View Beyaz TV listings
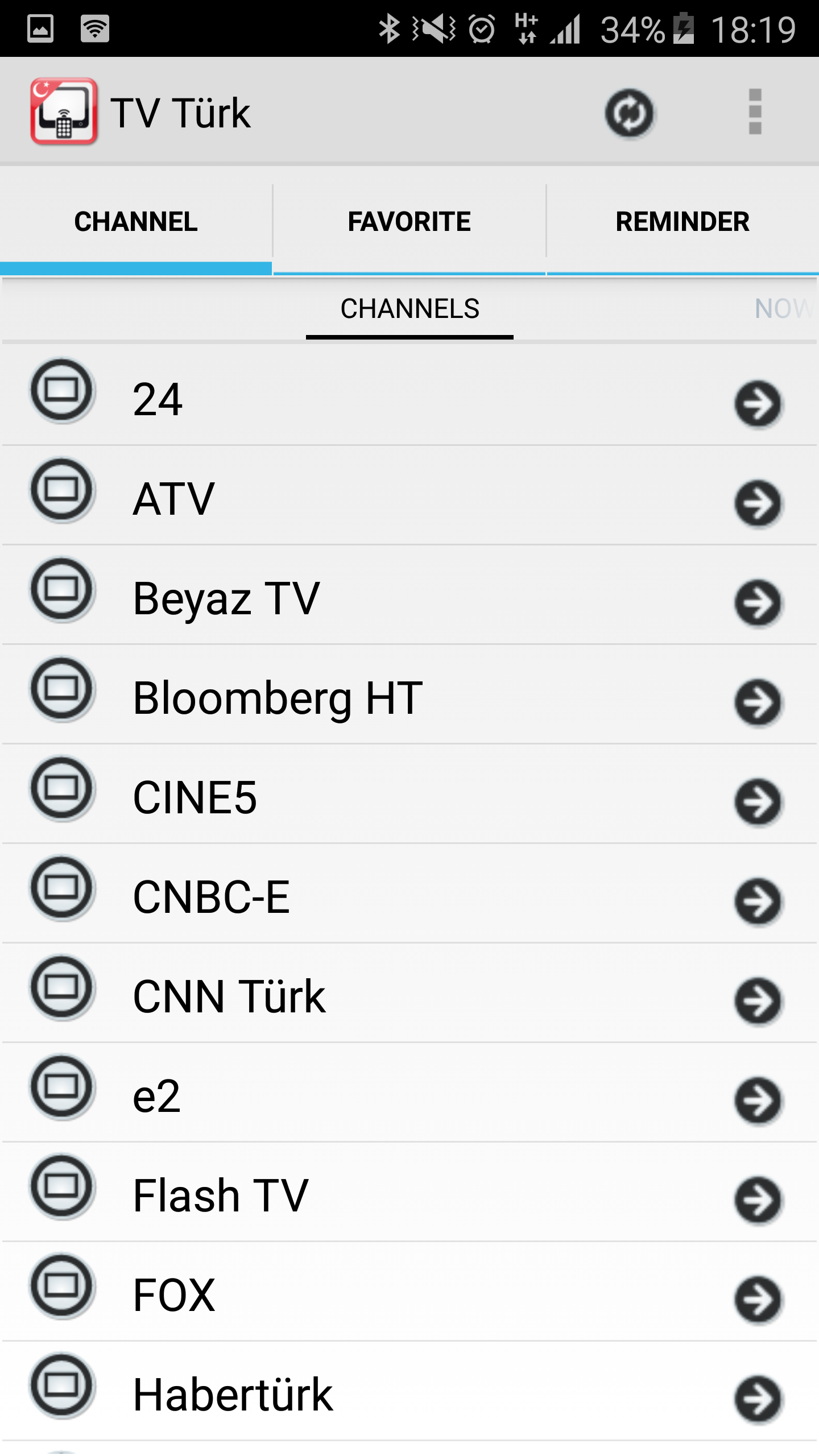This screenshot has width=819, height=1456. [x=409, y=598]
